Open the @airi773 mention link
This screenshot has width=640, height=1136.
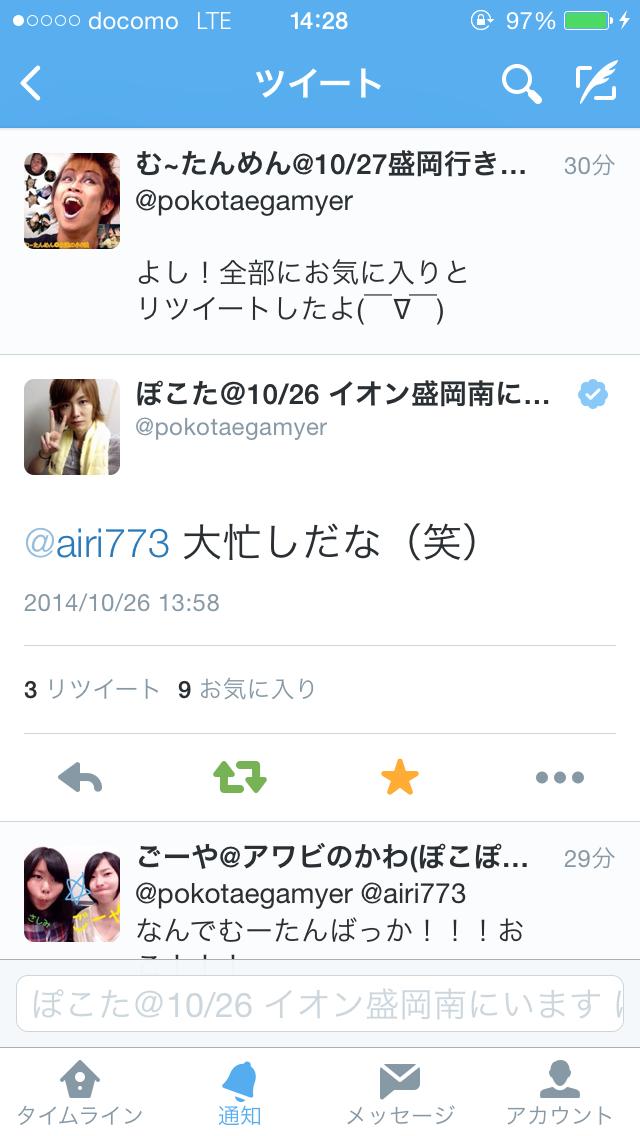click(97, 543)
